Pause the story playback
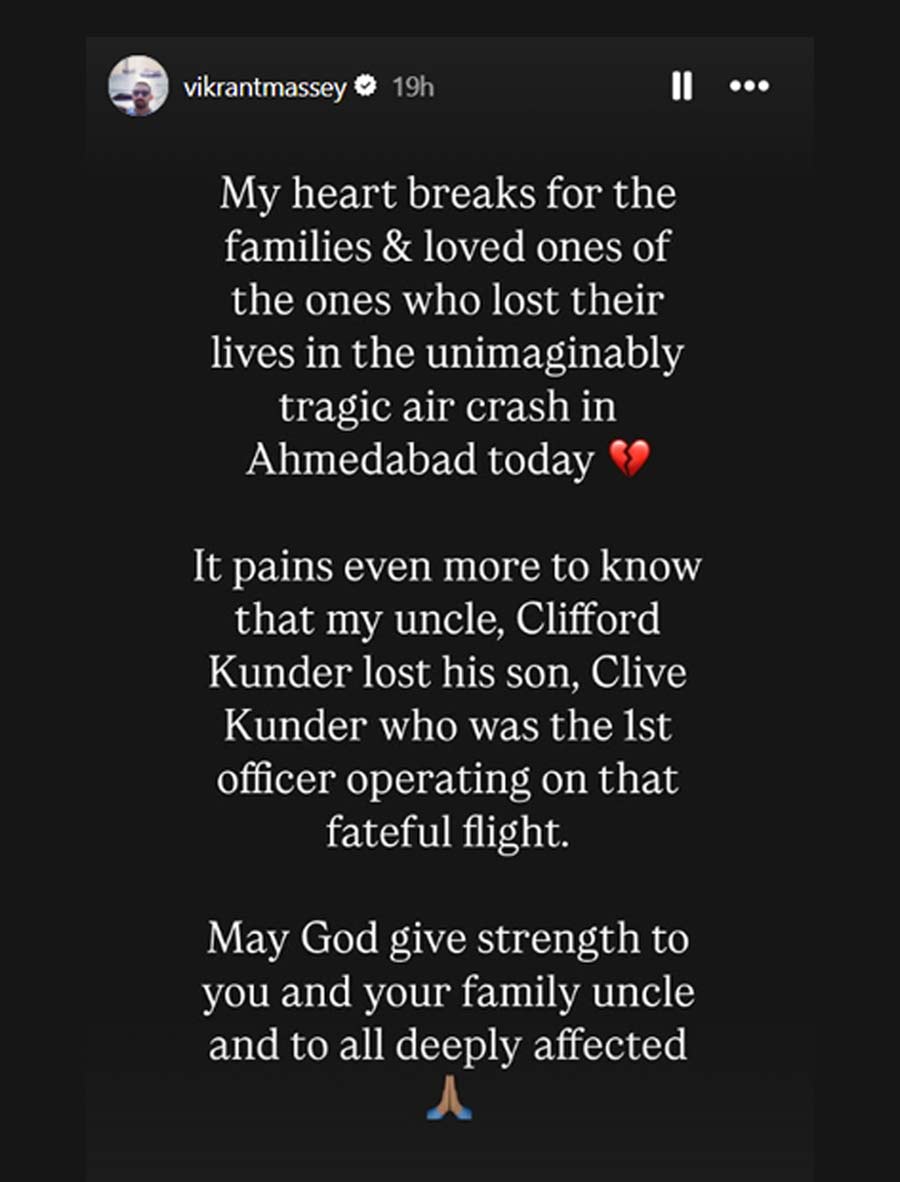 (681, 87)
